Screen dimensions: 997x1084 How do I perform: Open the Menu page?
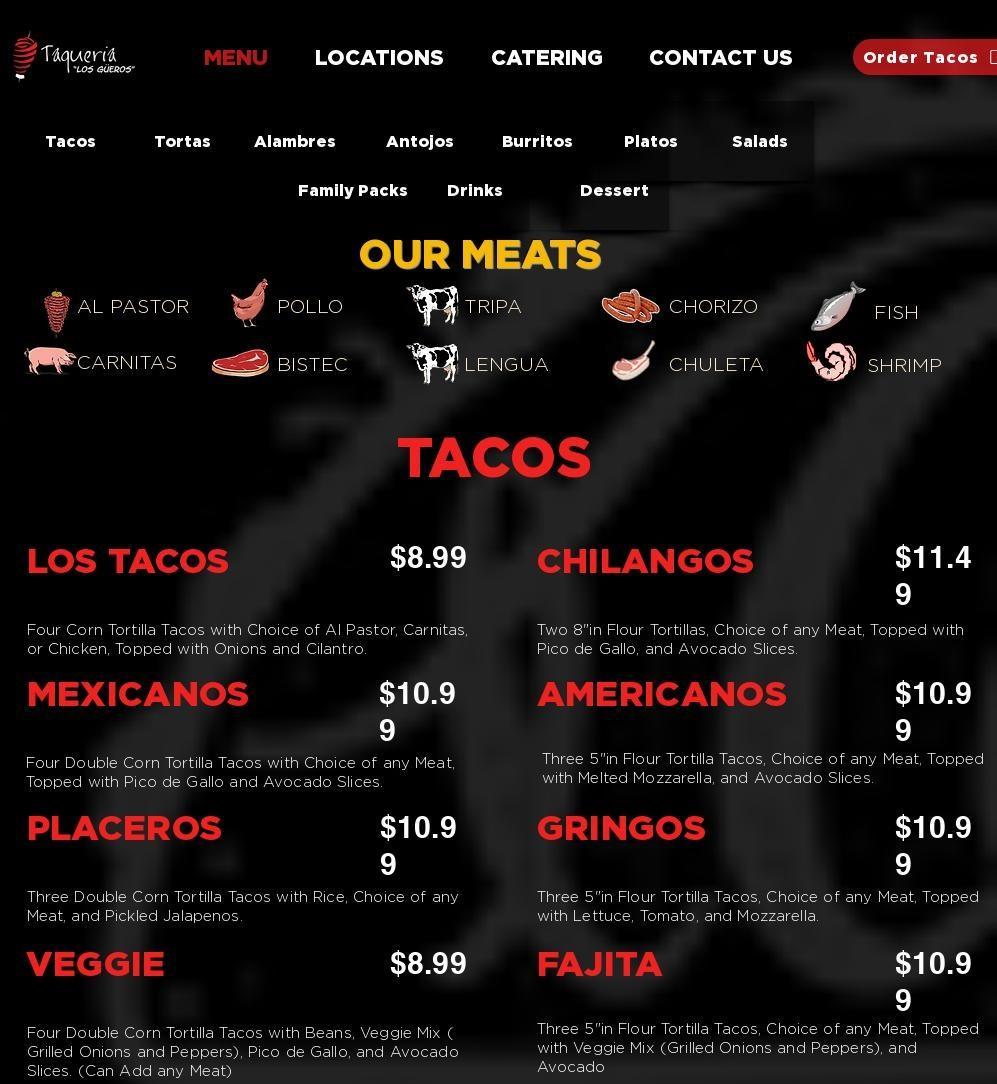coord(235,58)
